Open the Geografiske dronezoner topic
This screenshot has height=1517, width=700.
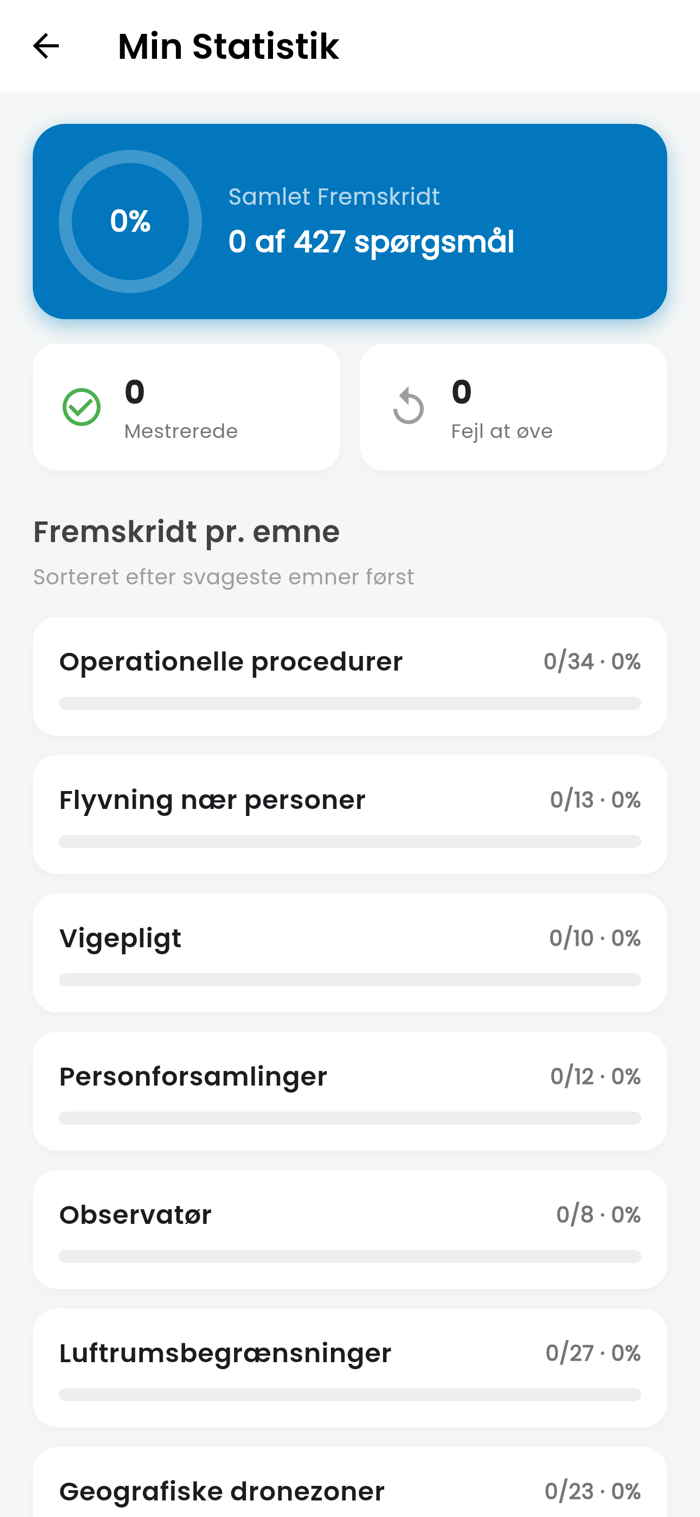[x=350, y=1483]
